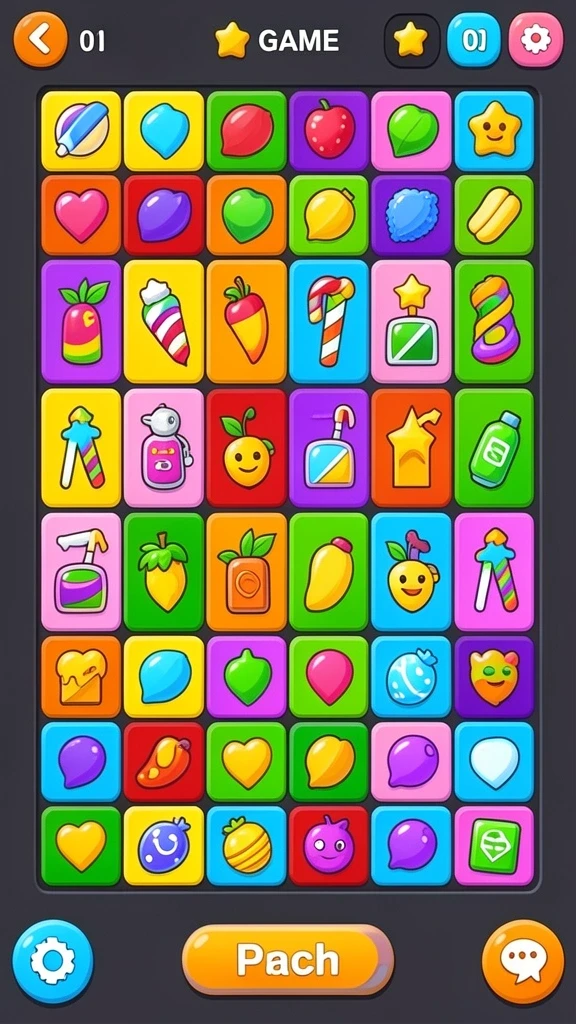This screenshot has height=1024, width=576.
Task: Select the pink heart on orange tile
Action: click(x=81, y=215)
